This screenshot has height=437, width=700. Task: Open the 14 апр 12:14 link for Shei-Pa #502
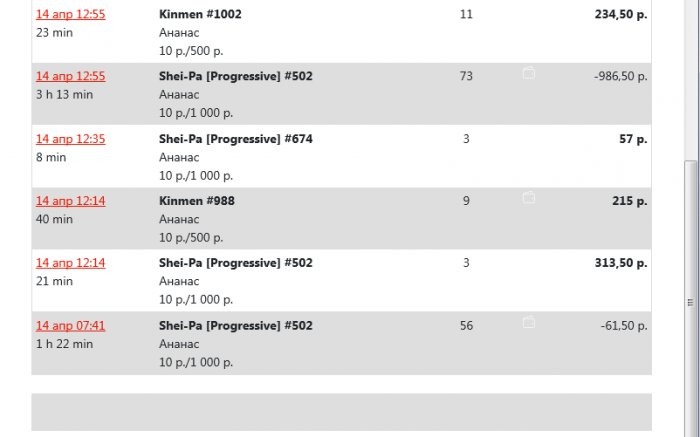tap(70, 263)
